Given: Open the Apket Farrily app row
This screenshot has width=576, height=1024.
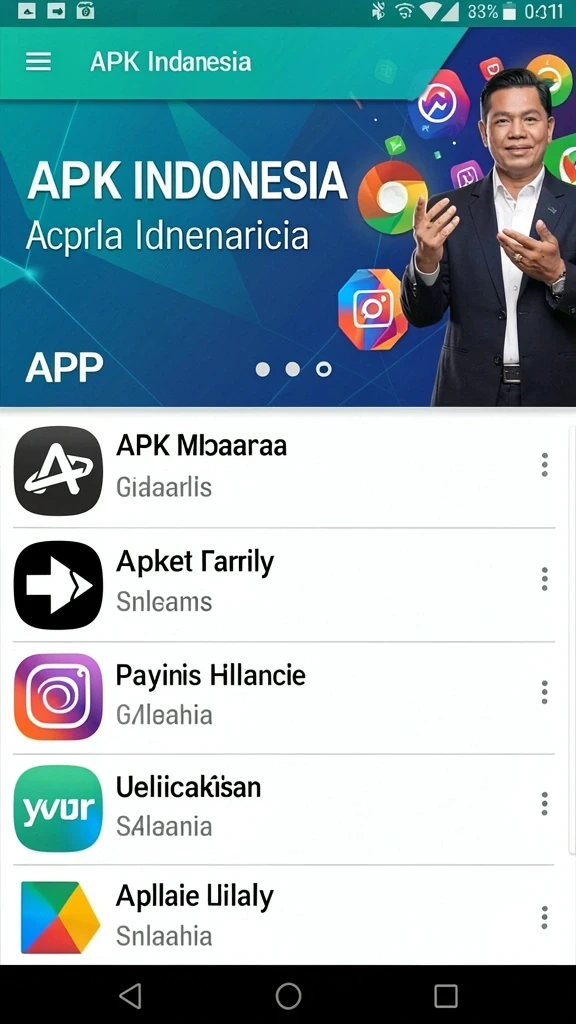Looking at the screenshot, I should point(284,584).
